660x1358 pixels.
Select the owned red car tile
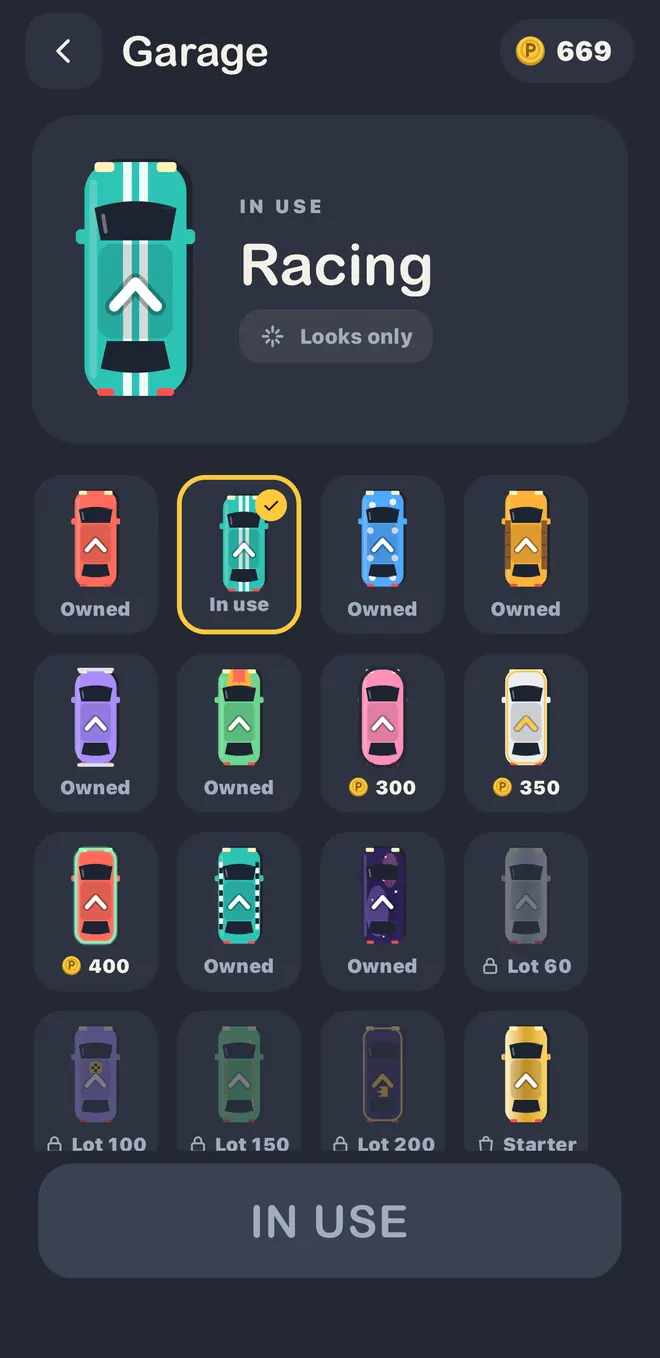[x=95, y=554]
